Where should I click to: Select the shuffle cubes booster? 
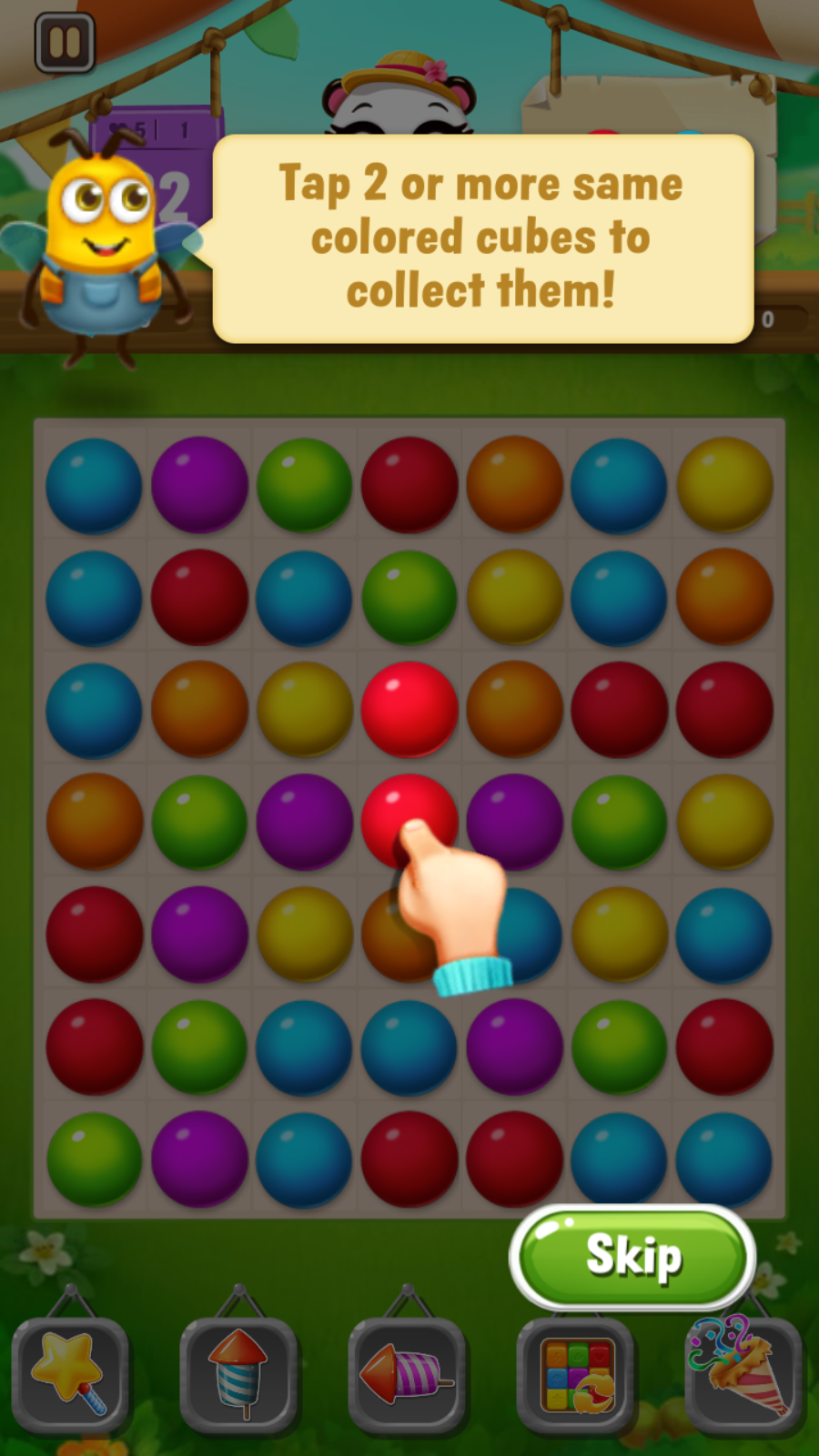pyautogui.click(x=575, y=1374)
